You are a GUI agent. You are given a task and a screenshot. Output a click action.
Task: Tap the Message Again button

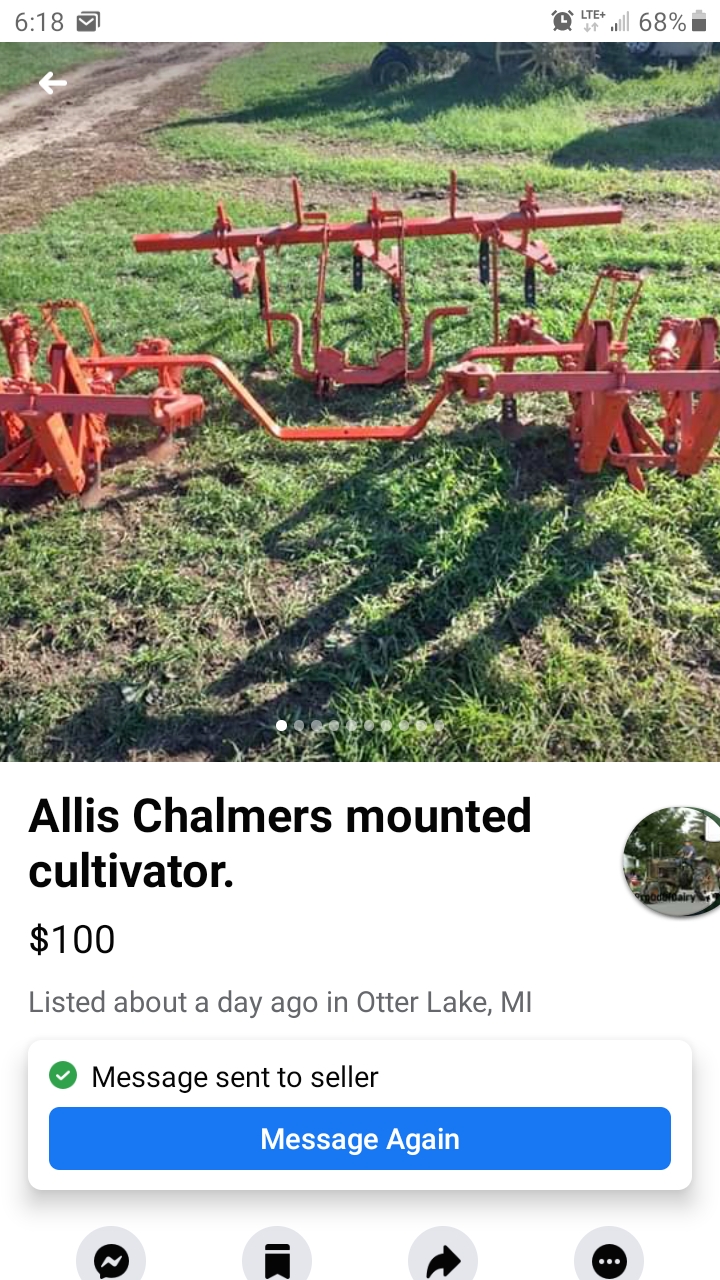coord(360,1139)
